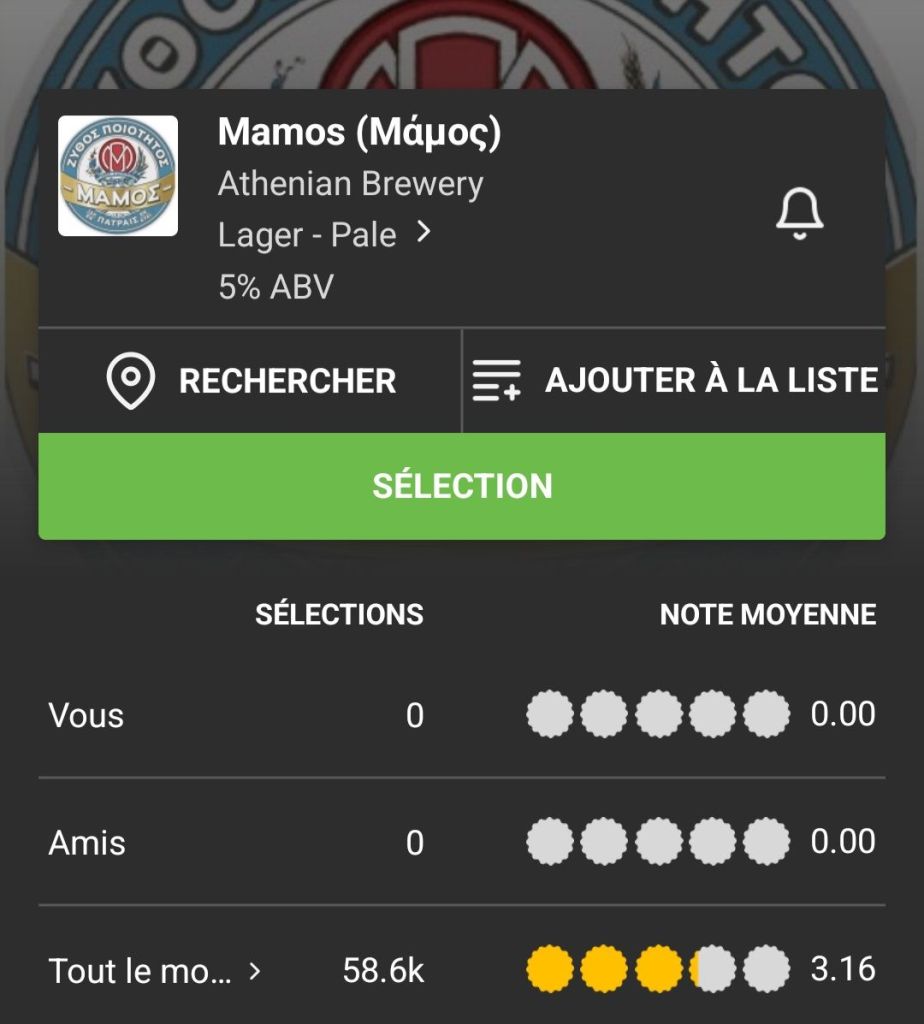
Task: Open the Athenian Brewery page
Action: point(350,184)
